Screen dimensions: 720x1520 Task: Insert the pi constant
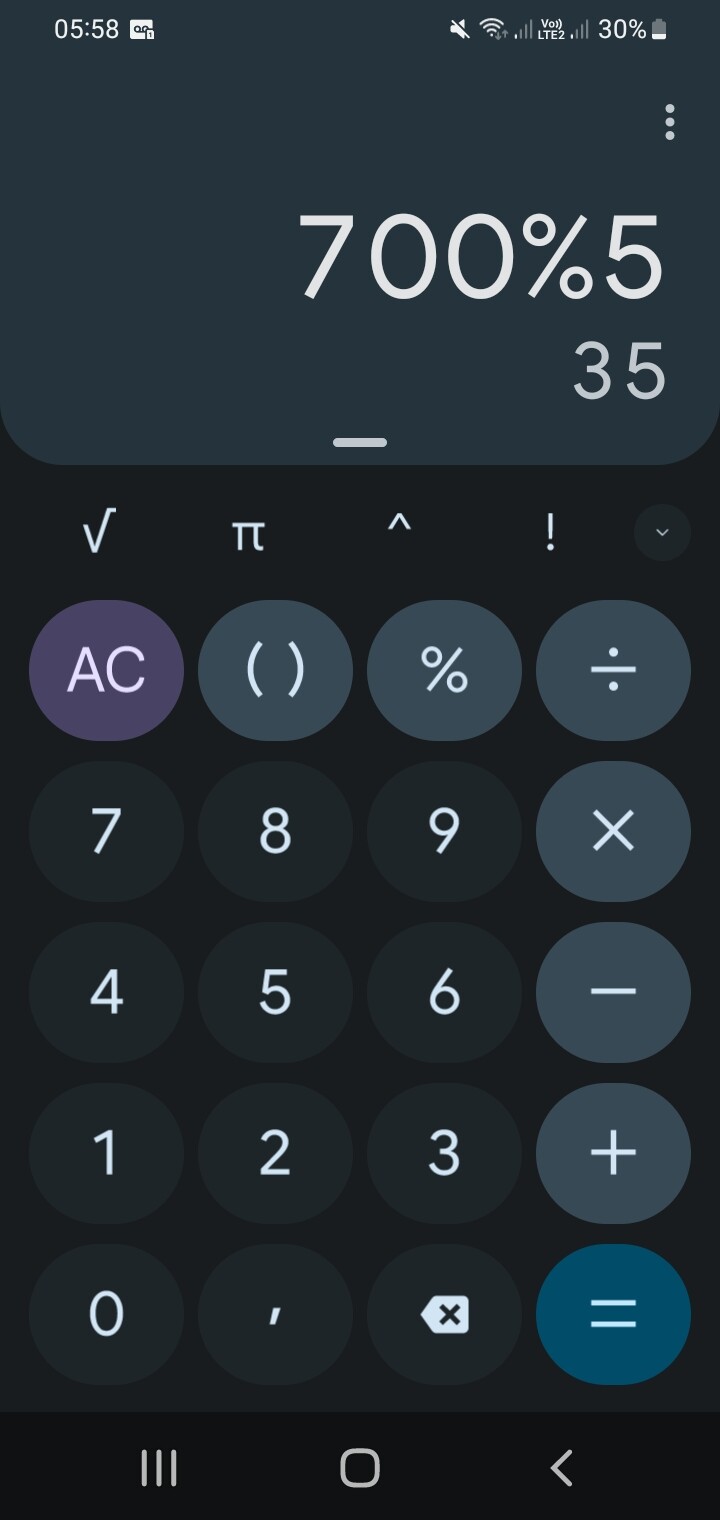click(248, 534)
